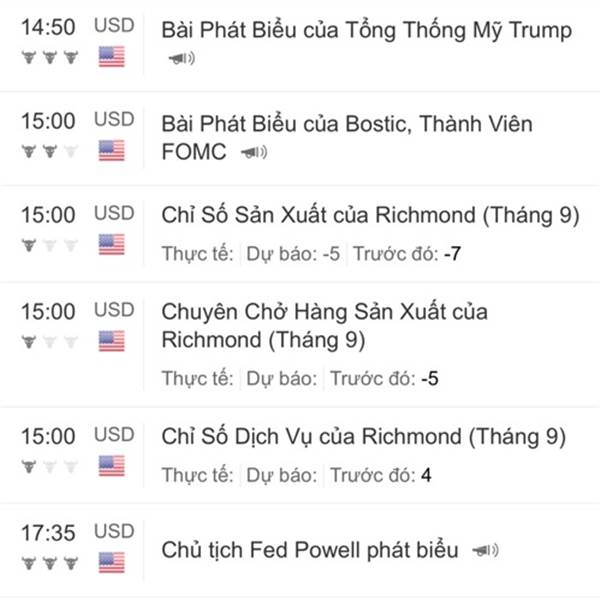The width and height of the screenshot is (600, 600).
Task: Open Chủ tịch Fed Powell phát biểu event
Action: click(x=310, y=550)
